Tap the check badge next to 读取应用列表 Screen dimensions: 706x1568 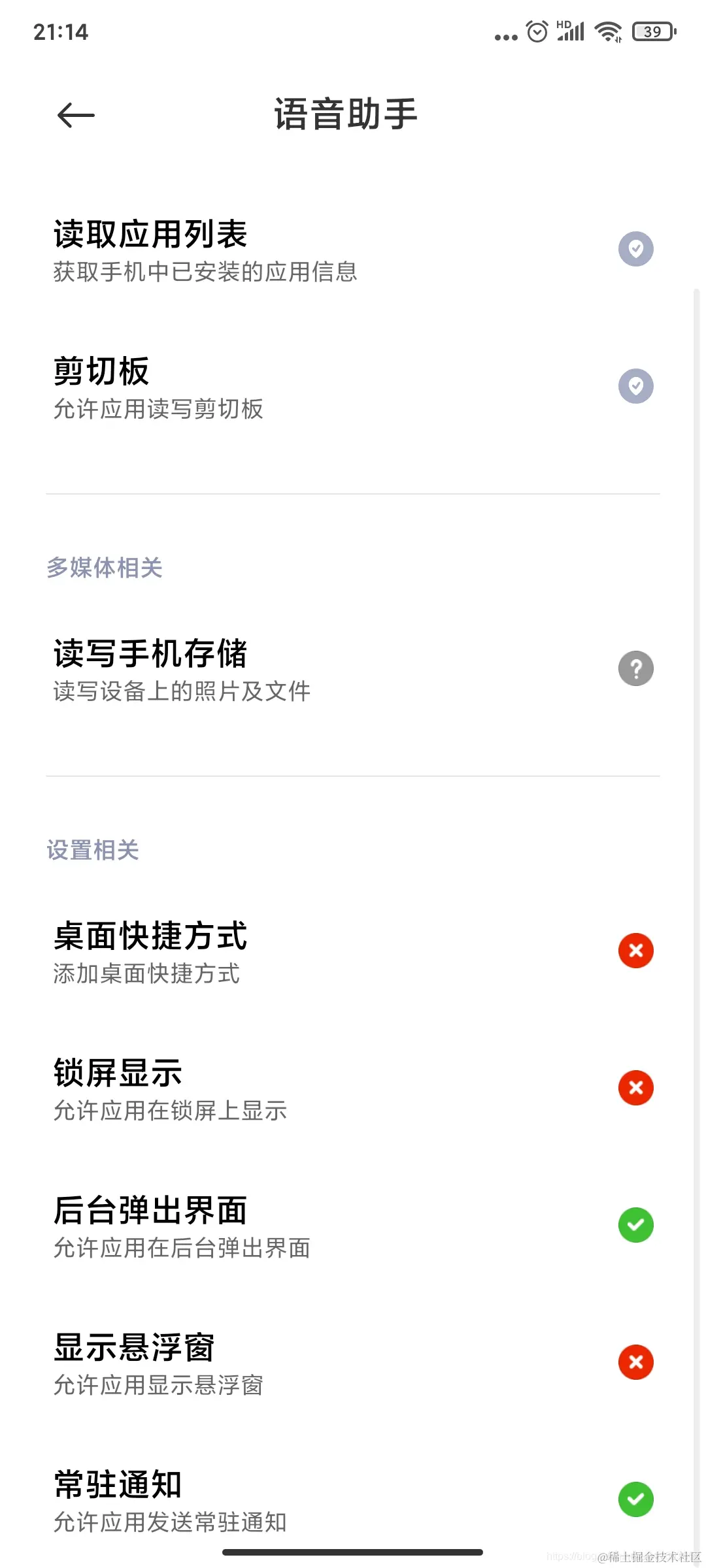tap(635, 248)
